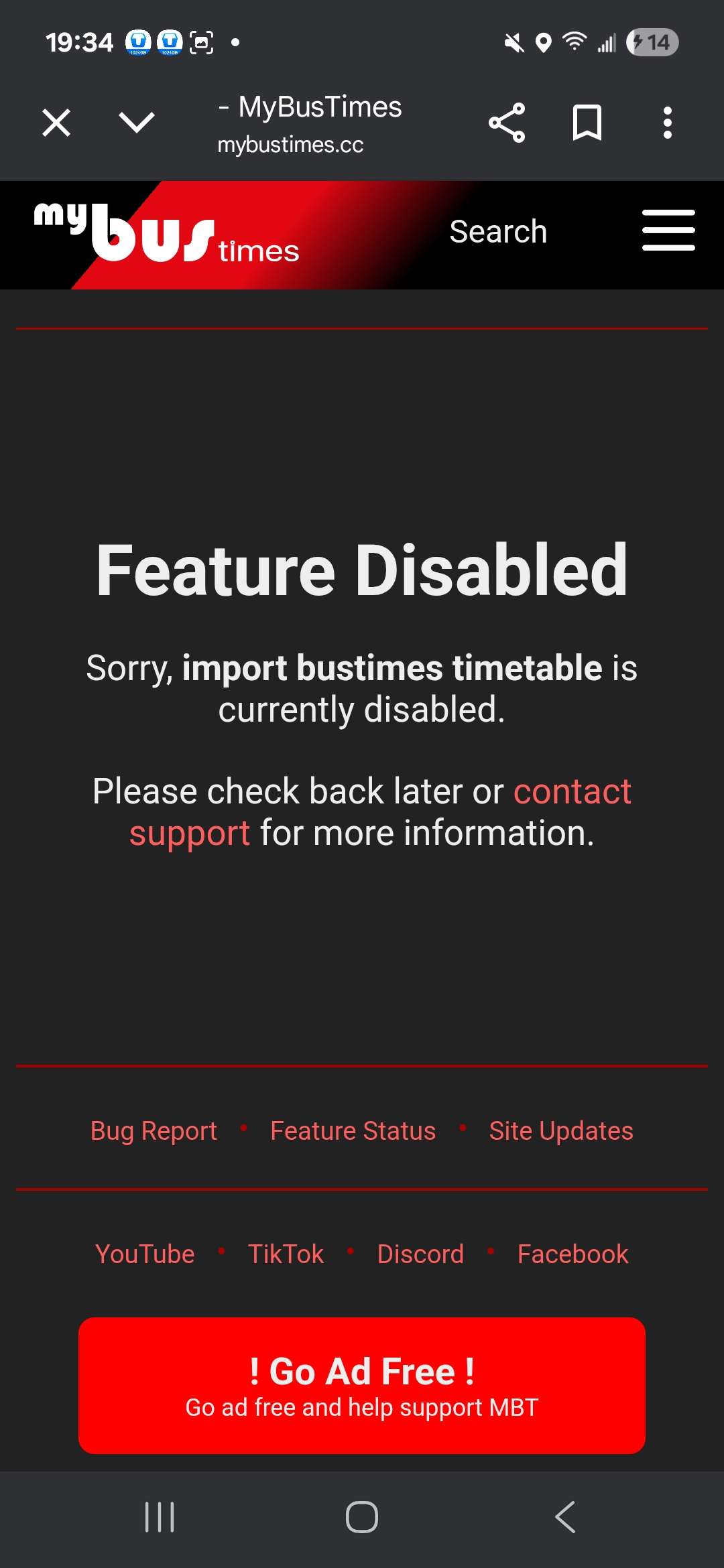Image resolution: width=724 pixels, height=1568 pixels.
Task: Open the Facebook link
Action: (x=573, y=1254)
